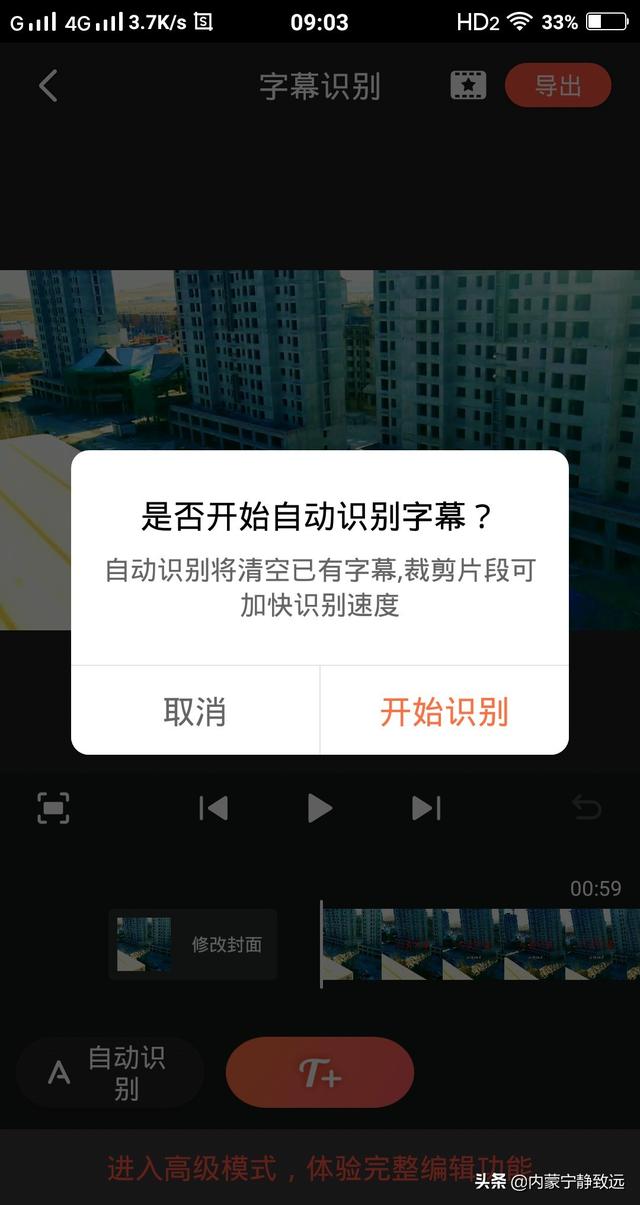Cancel the dialog with 取消
Screen dimensions: 640x1205
(195, 711)
